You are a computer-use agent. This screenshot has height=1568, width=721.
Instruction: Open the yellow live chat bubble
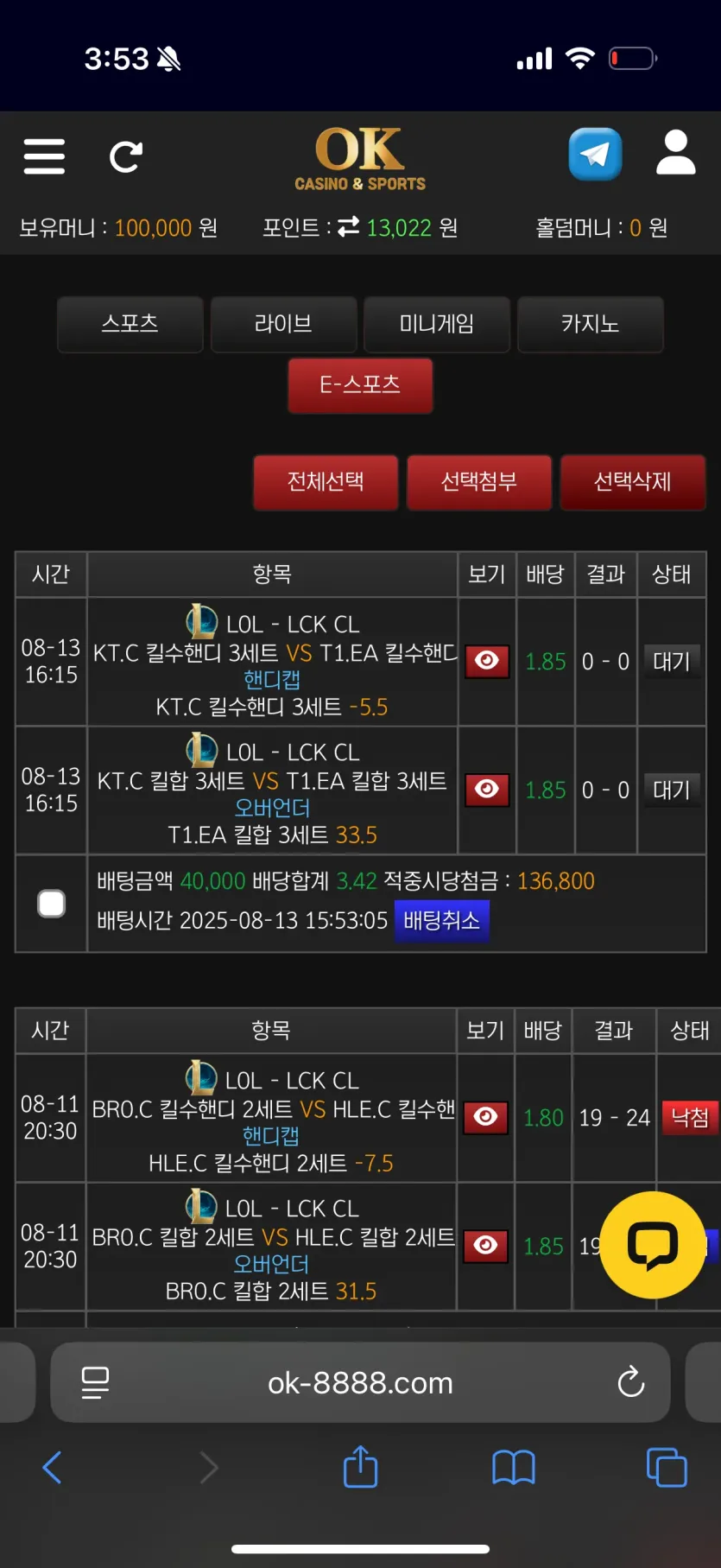pos(653,1245)
